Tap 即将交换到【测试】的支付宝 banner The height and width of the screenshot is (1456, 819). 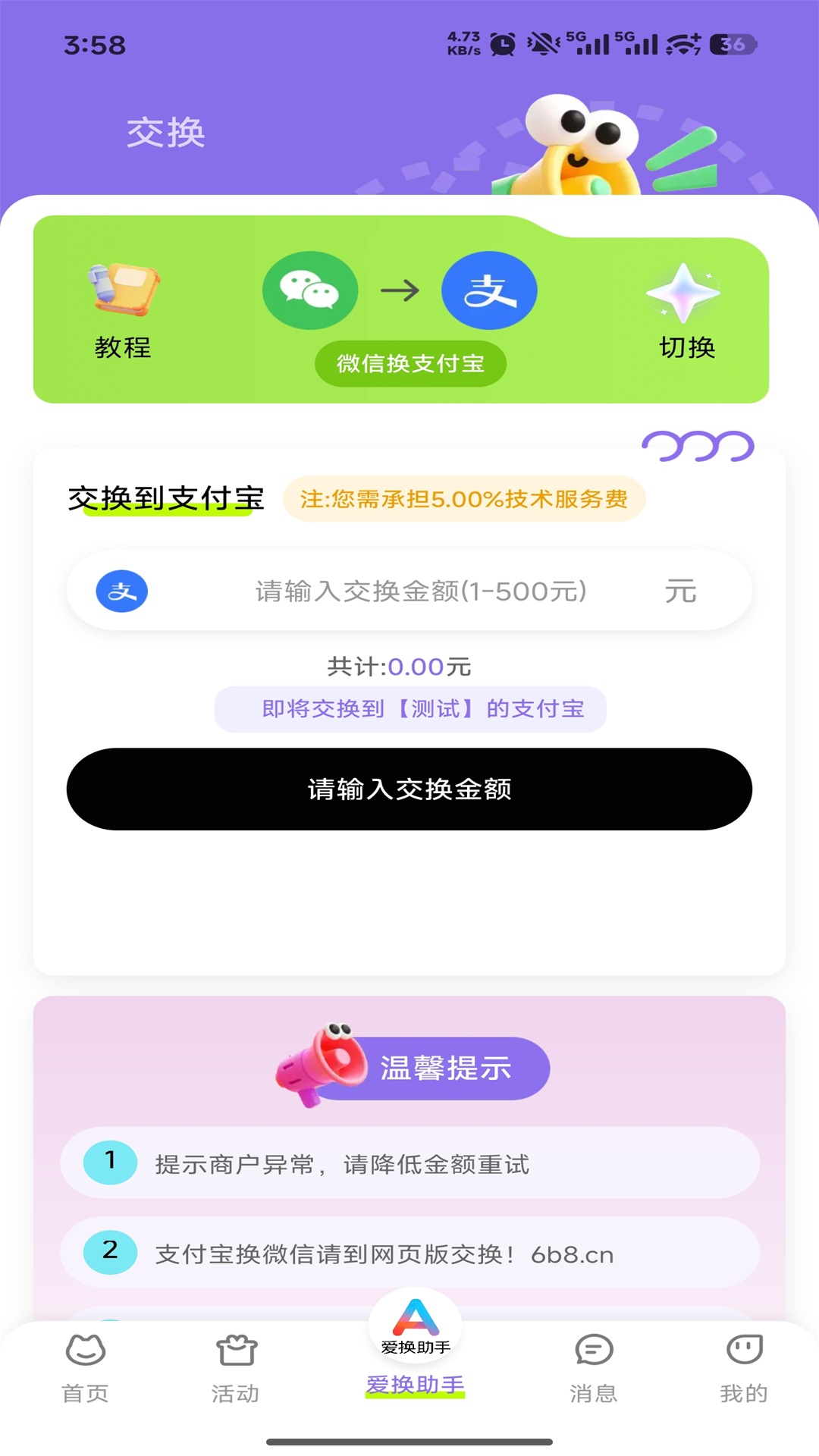pyautogui.click(x=409, y=709)
